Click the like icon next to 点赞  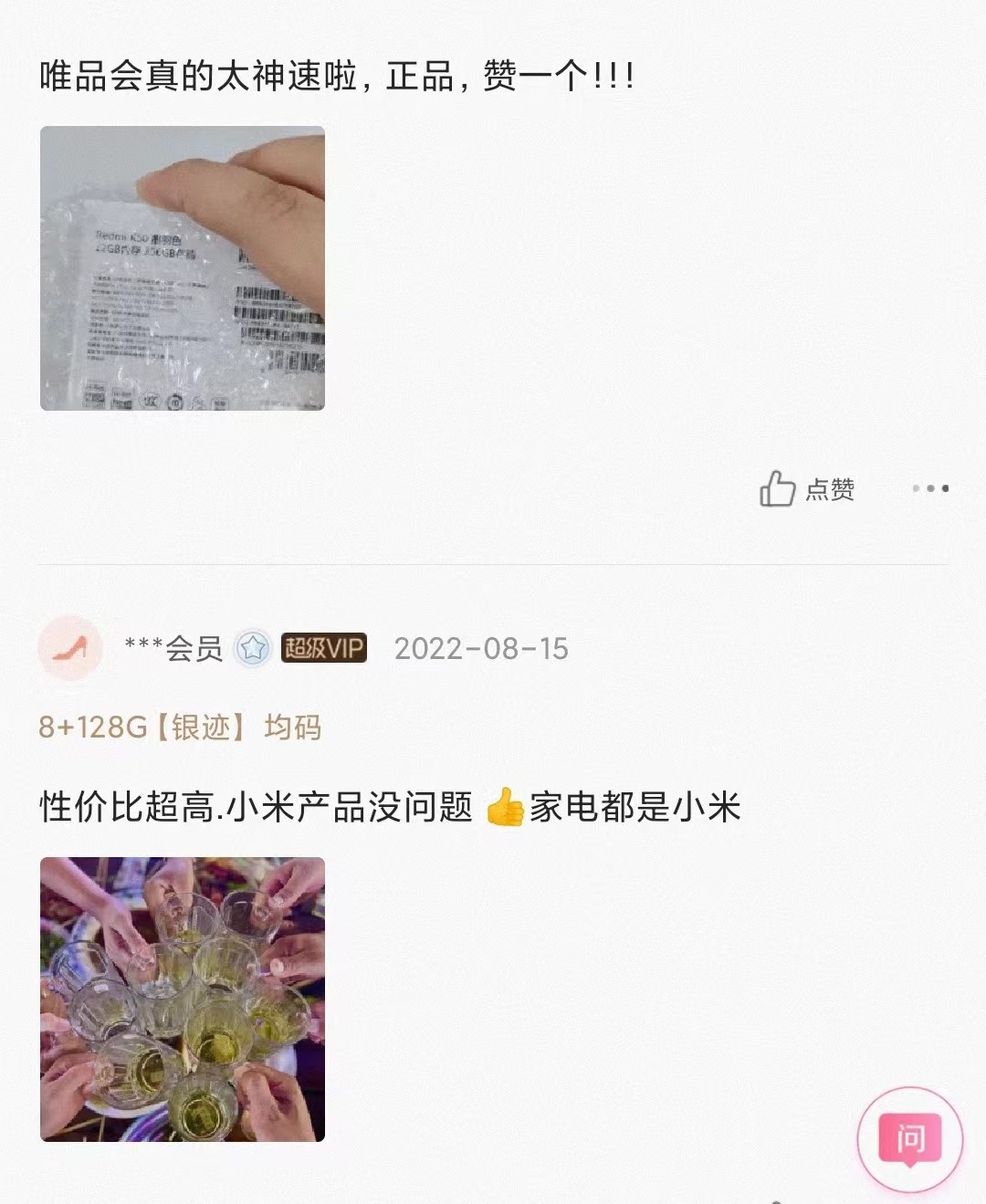coord(777,489)
